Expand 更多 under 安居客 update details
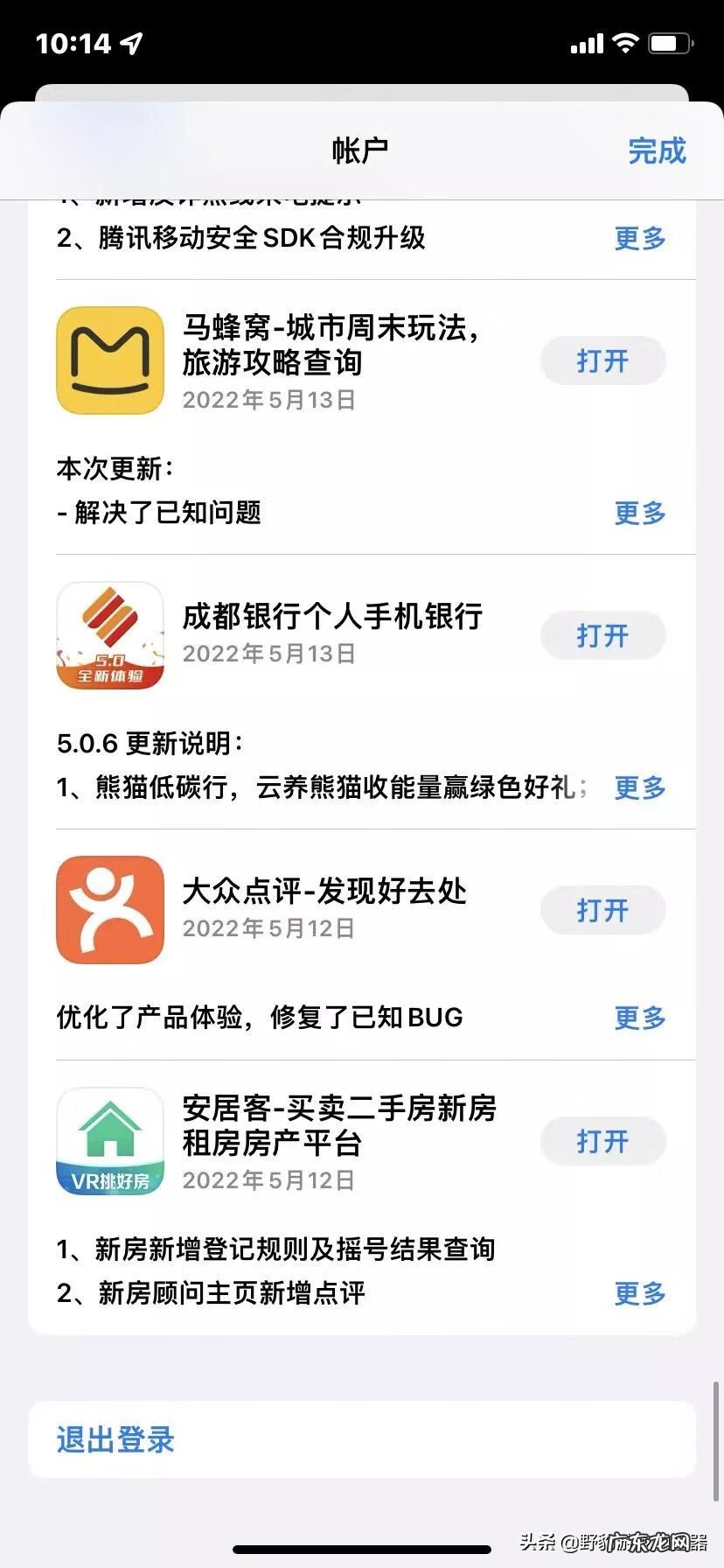Viewport: 724px width, 1568px height. tap(639, 1294)
